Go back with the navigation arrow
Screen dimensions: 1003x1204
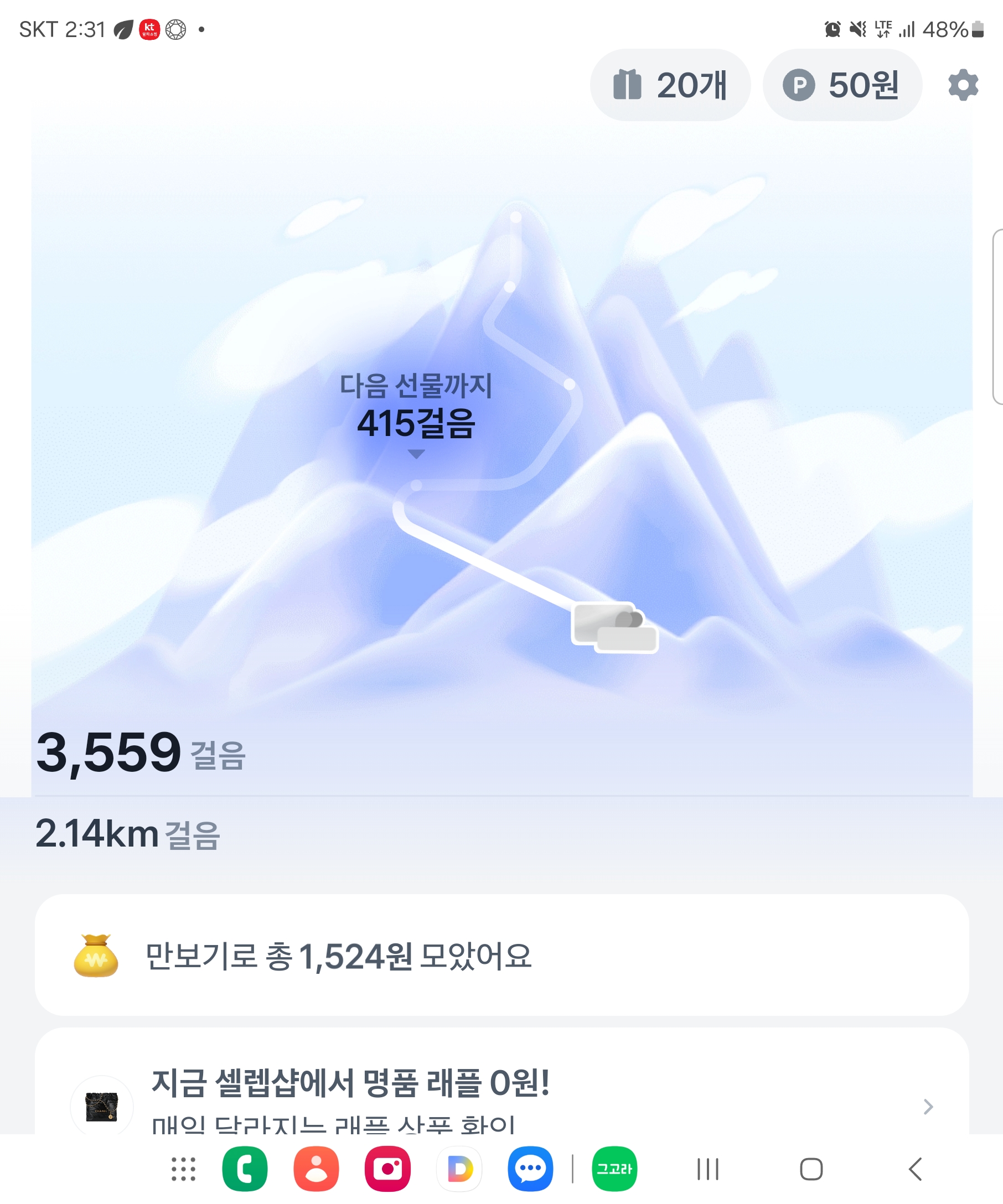click(x=916, y=1169)
